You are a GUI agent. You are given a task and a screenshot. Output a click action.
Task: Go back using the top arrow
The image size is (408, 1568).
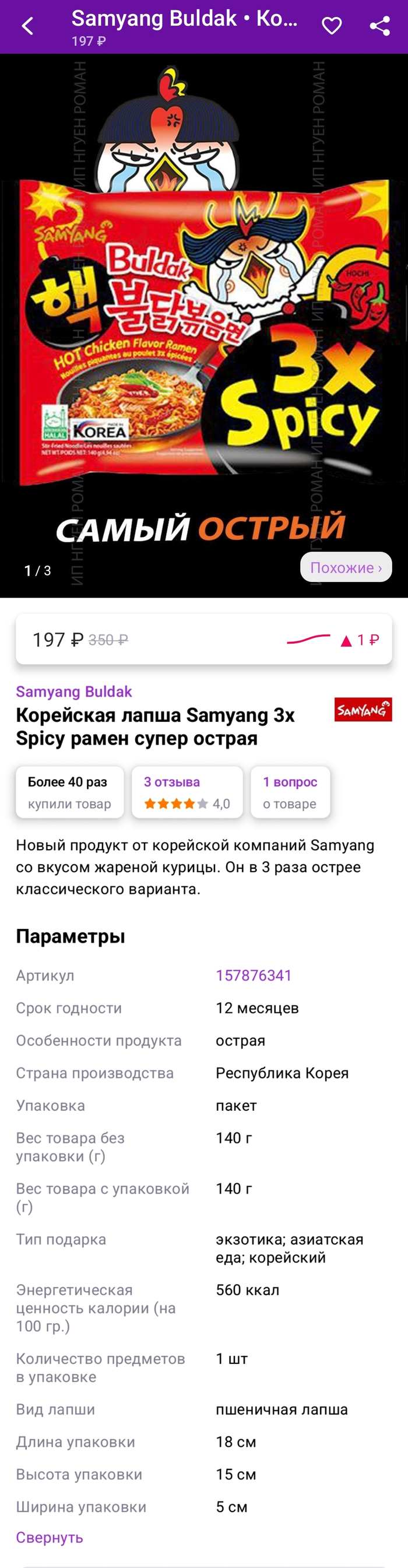(27, 26)
